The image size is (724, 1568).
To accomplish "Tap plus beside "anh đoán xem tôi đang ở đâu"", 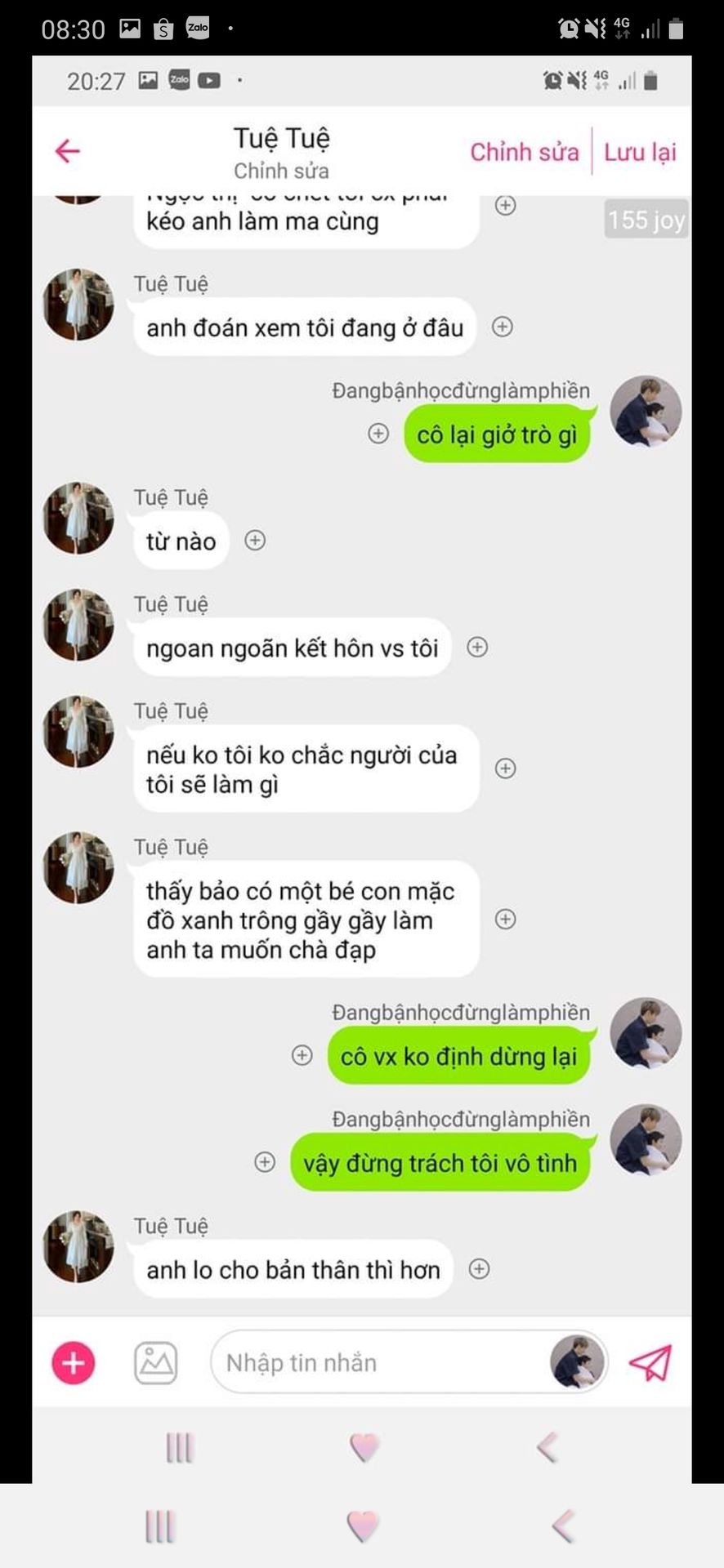I will point(502,327).
